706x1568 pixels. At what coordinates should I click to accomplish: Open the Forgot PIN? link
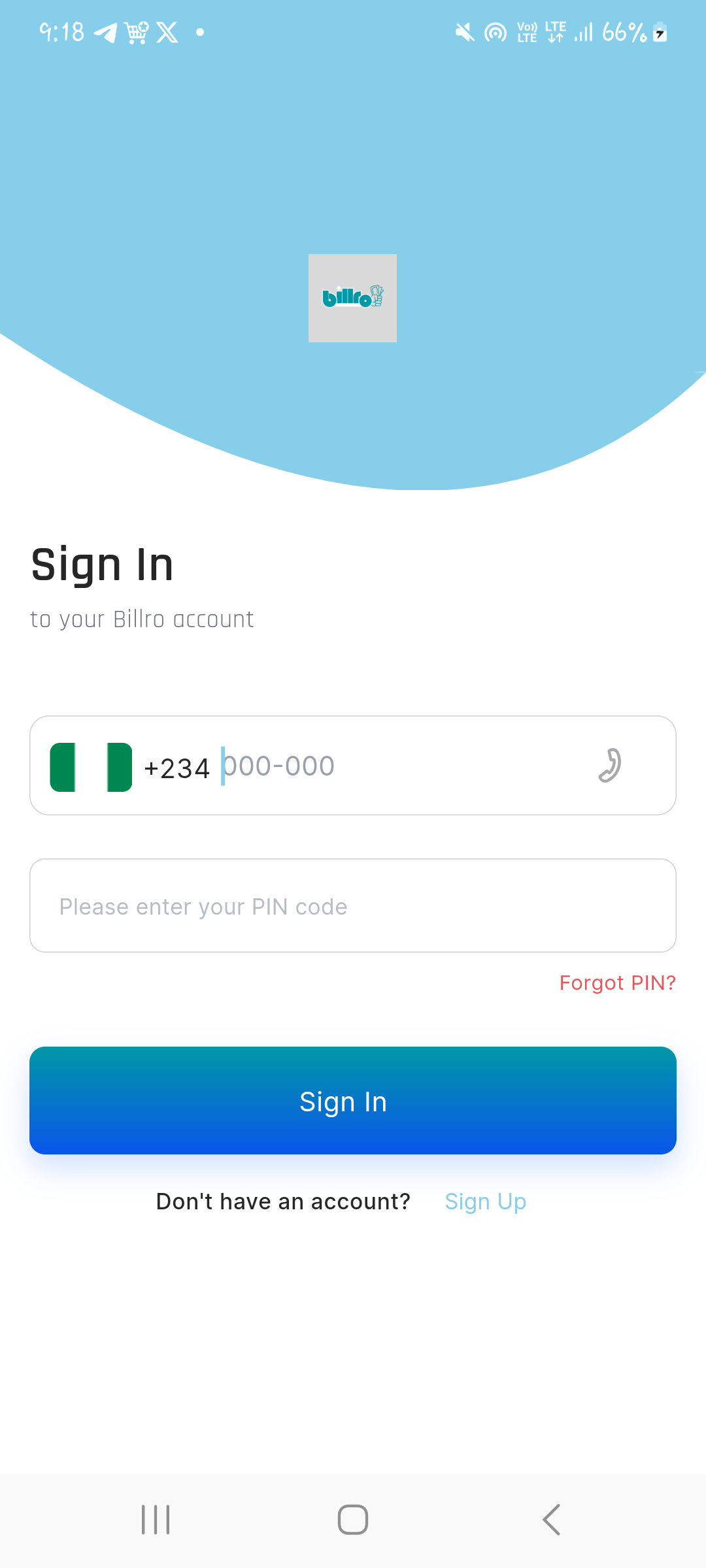coord(617,983)
